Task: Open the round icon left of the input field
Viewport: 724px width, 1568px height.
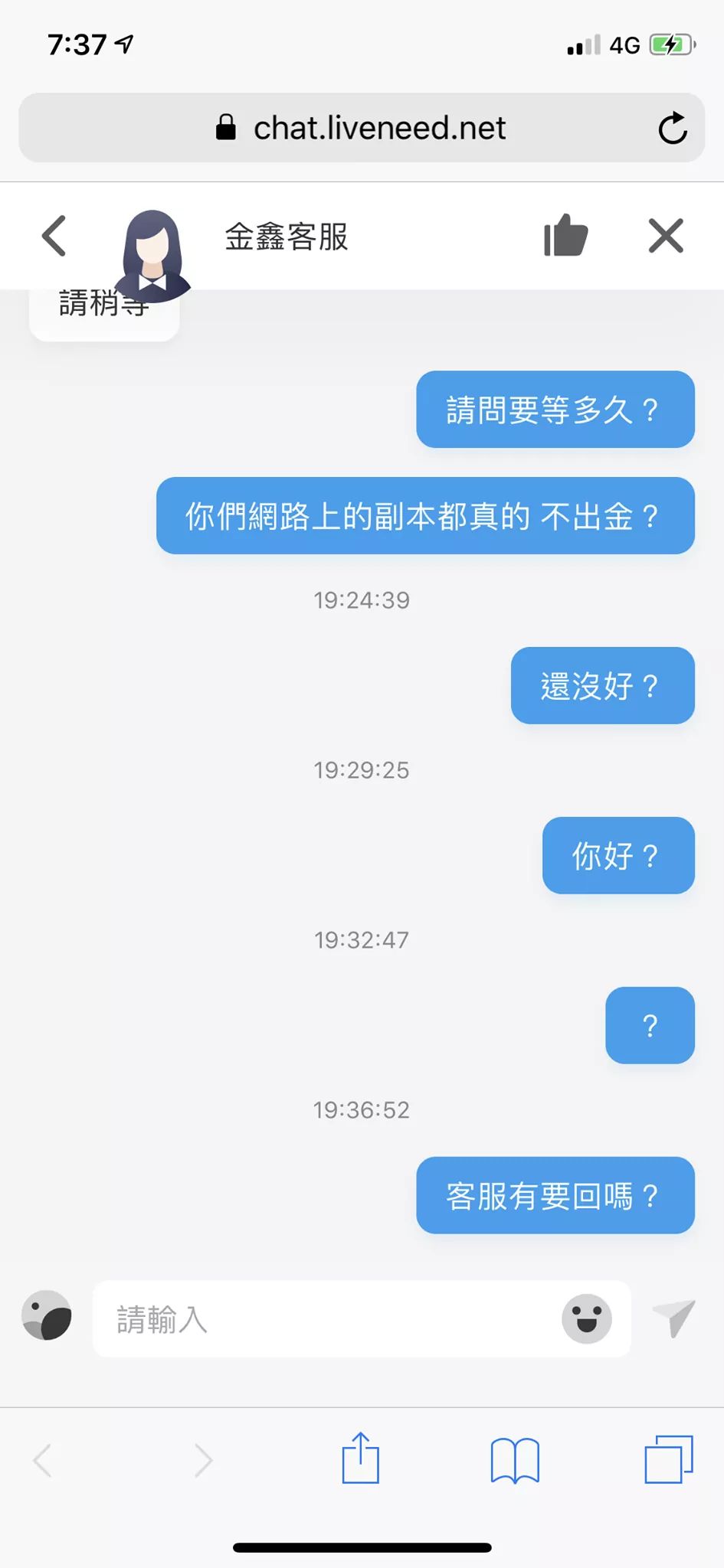Action: (47, 1316)
